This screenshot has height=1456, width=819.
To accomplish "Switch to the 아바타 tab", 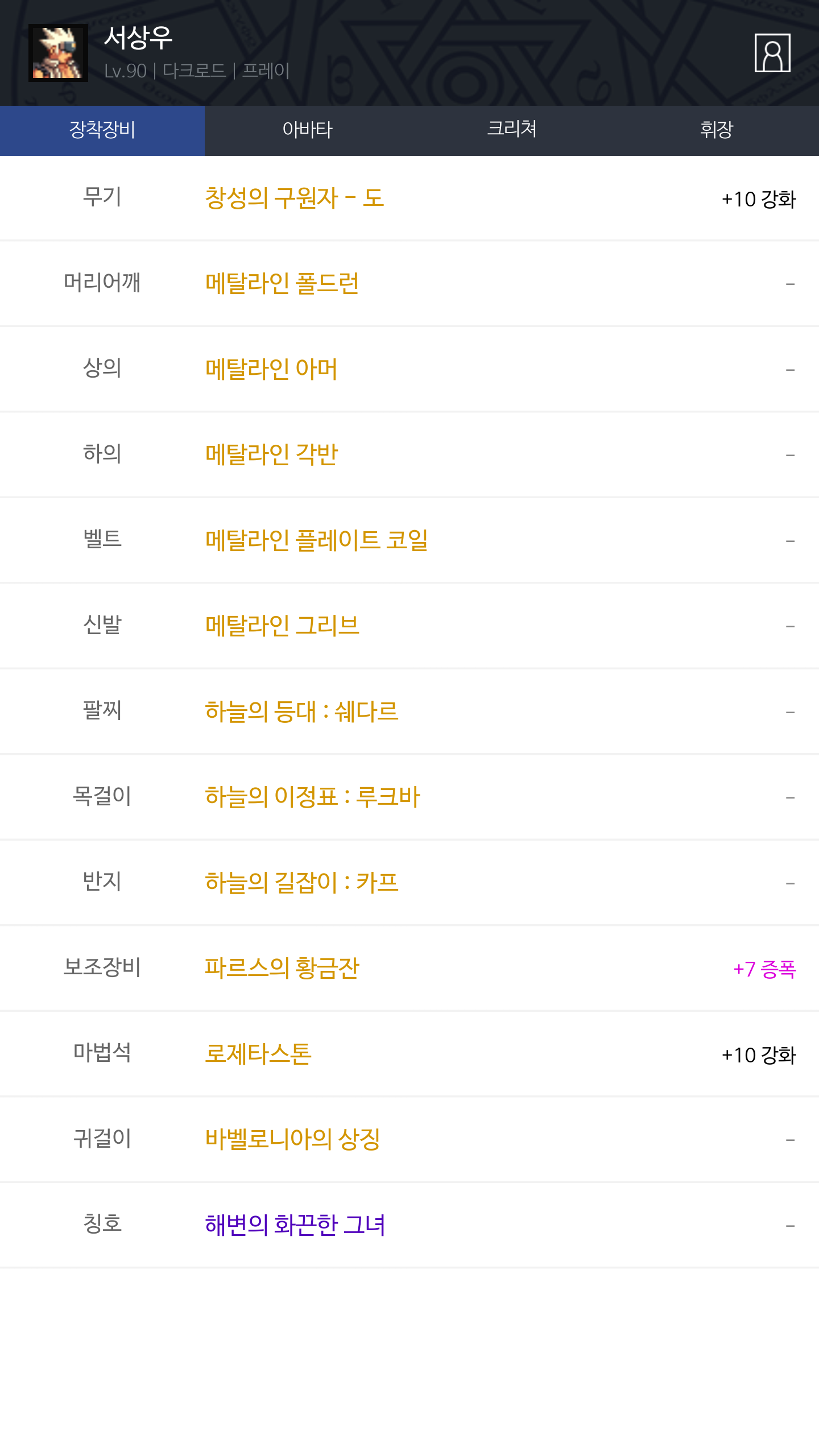I will pyautogui.click(x=307, y=130).
